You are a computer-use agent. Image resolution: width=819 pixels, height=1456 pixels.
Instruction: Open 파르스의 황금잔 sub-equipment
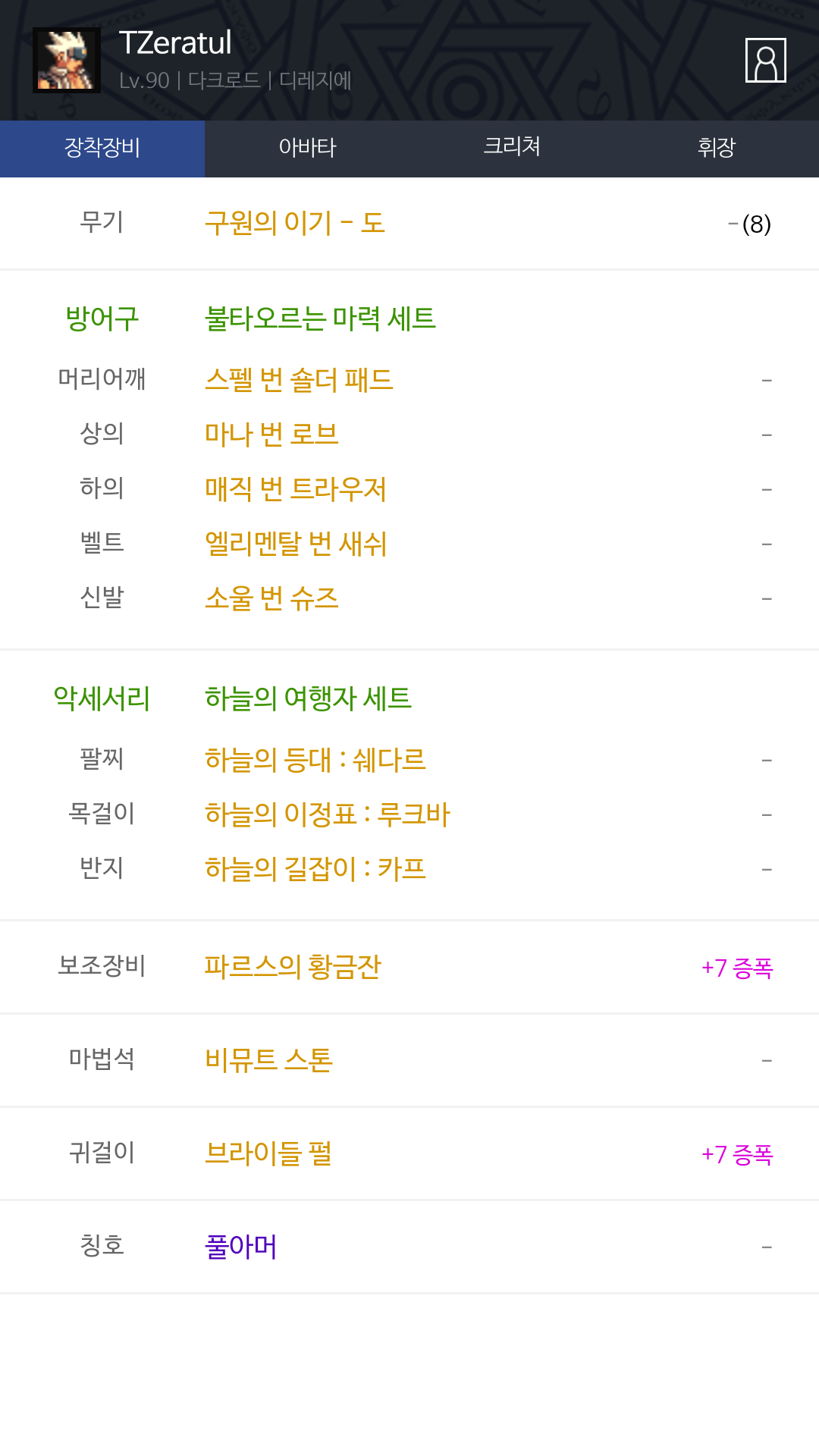(x=293, y=966)
